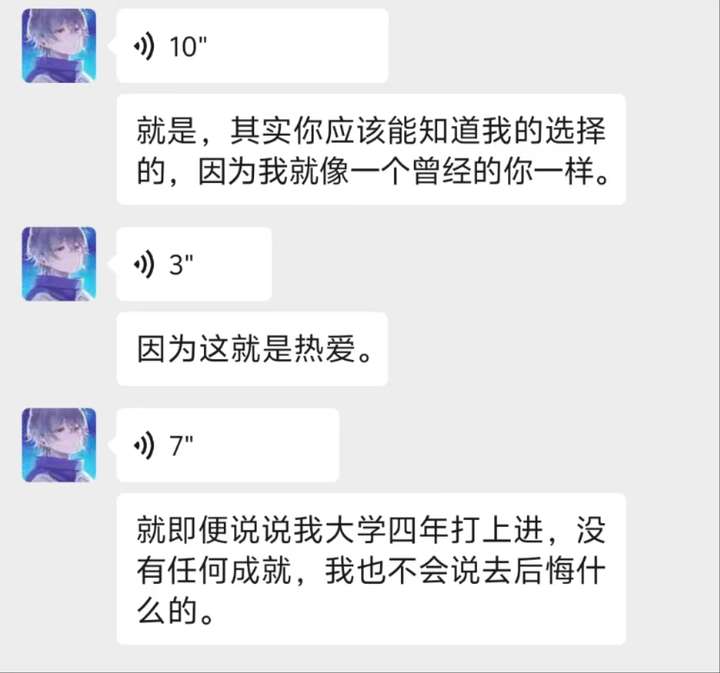The height and width of the screenshot is (673, 720).
Task: Play the 7" voice message
Action: [x=227, y=446]
